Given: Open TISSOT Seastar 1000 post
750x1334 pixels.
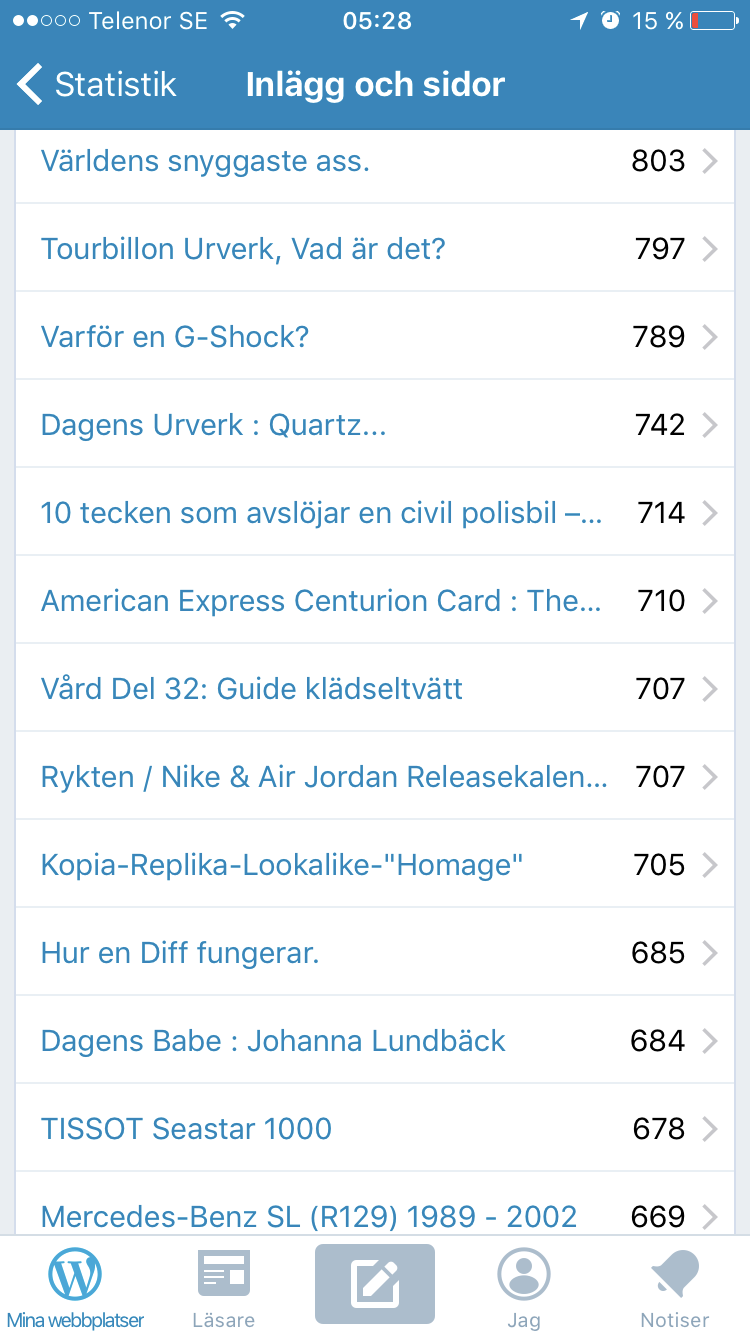Looking at the screenshot, I should click(x=375, y=1128).
